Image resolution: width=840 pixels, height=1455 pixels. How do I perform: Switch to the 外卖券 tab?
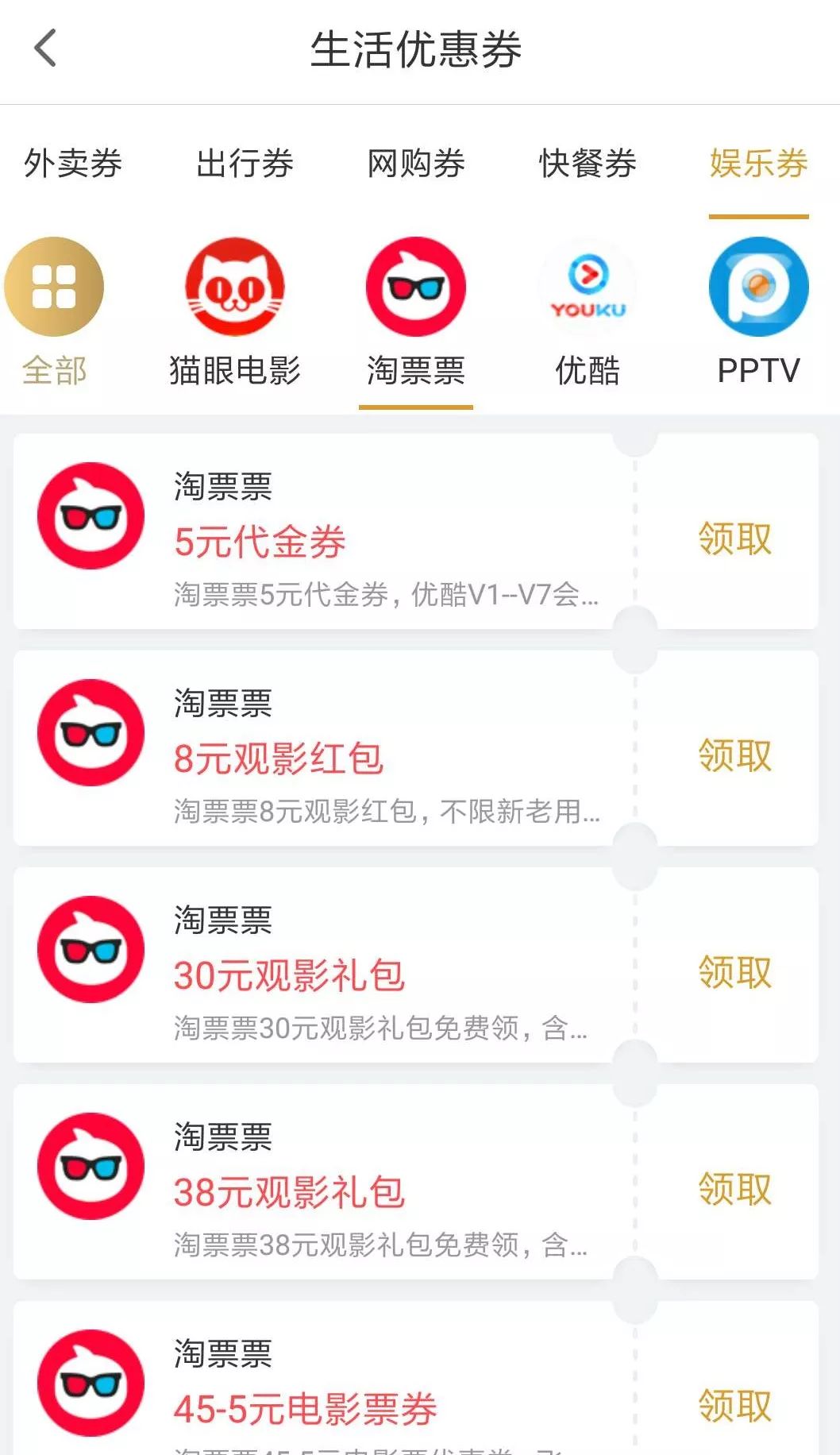coord(73,164)
